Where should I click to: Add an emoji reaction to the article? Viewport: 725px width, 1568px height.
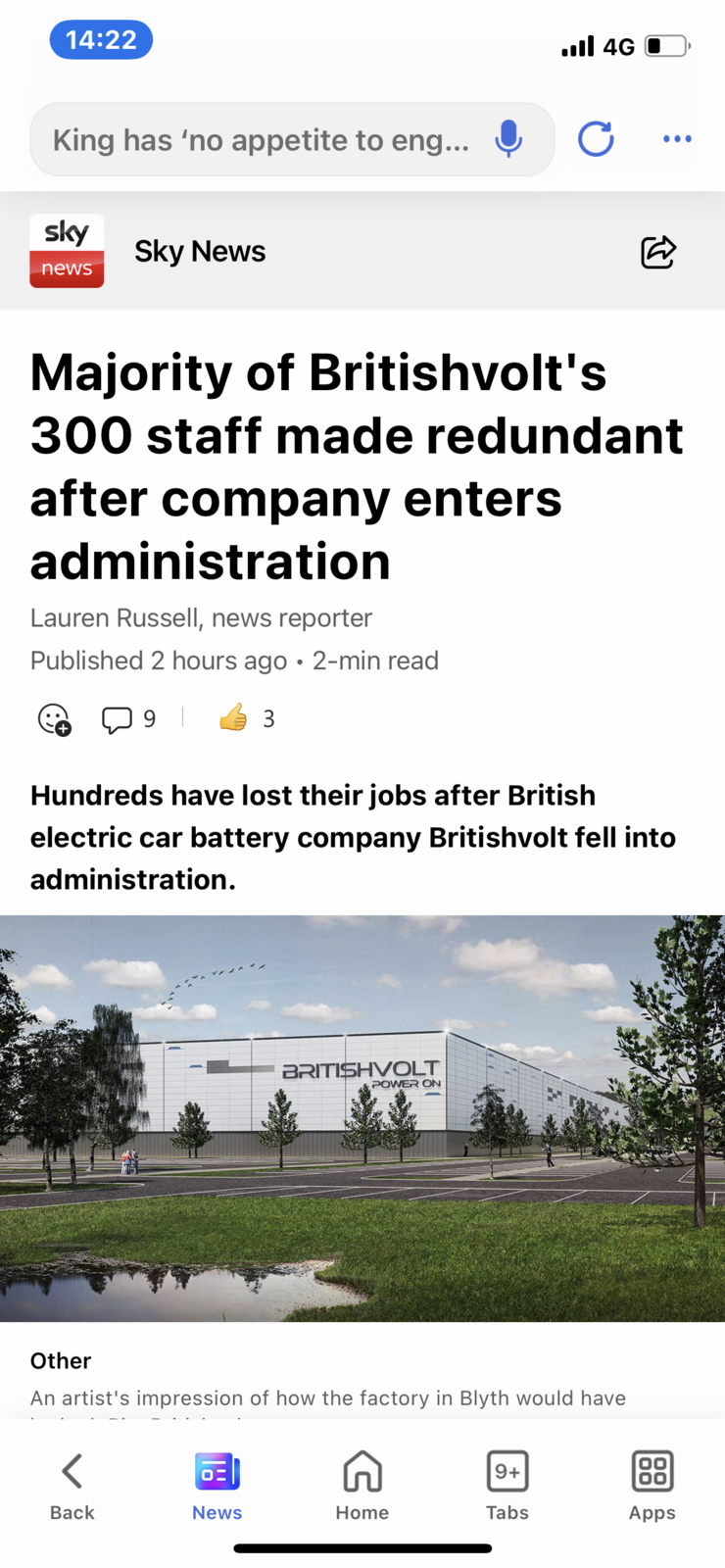point(54,719)
